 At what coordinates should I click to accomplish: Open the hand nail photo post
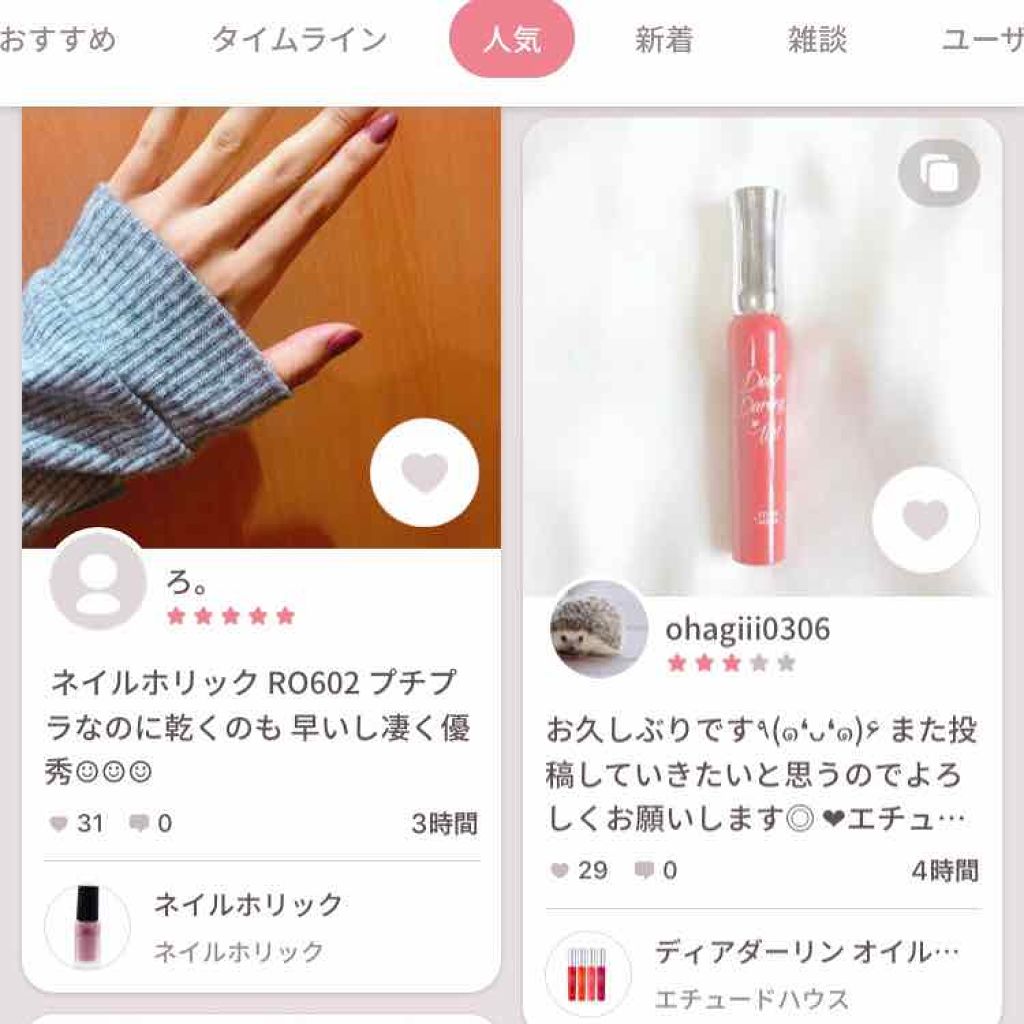(x=261, y=327)
